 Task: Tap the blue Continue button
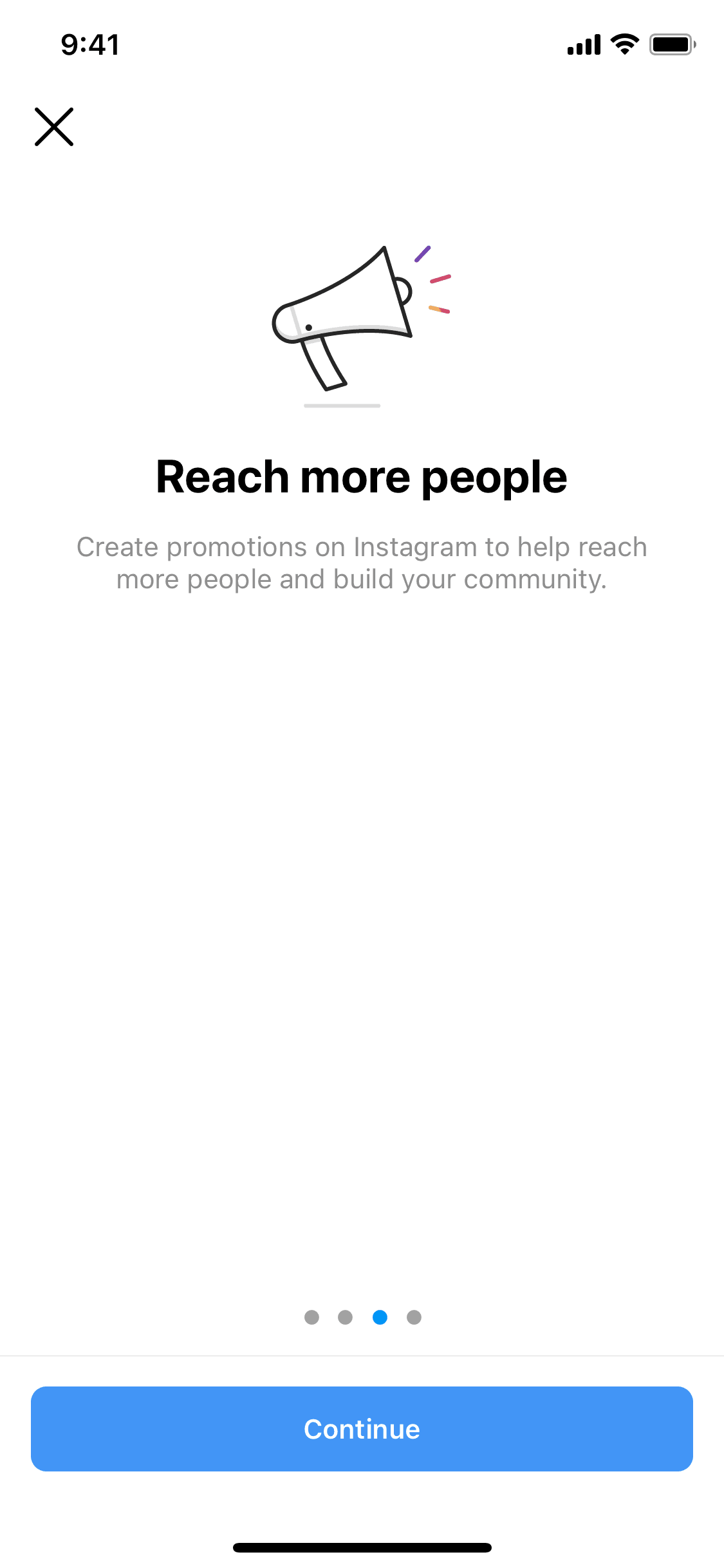362,1429
